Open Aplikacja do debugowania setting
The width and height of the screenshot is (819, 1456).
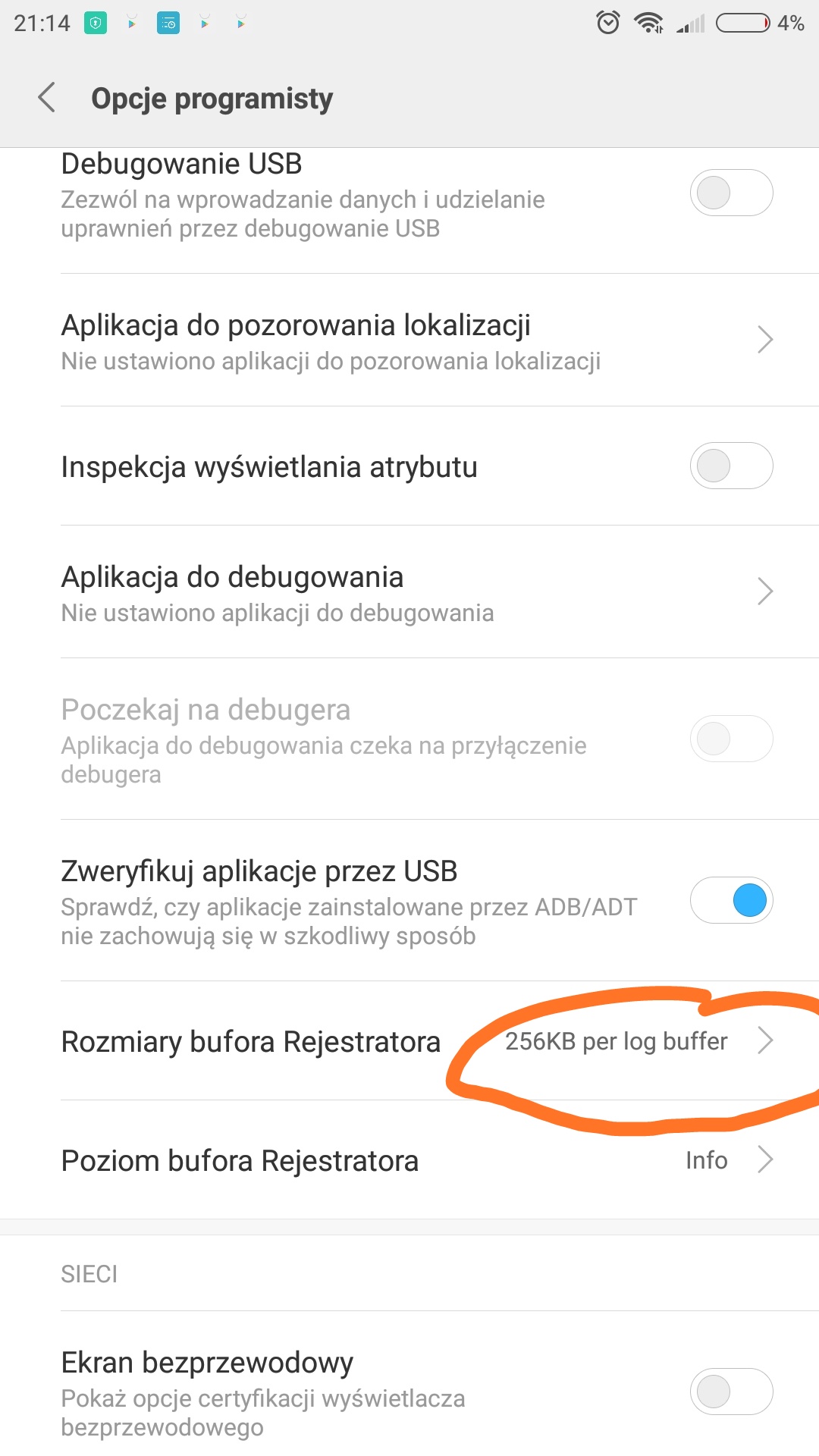409,592
